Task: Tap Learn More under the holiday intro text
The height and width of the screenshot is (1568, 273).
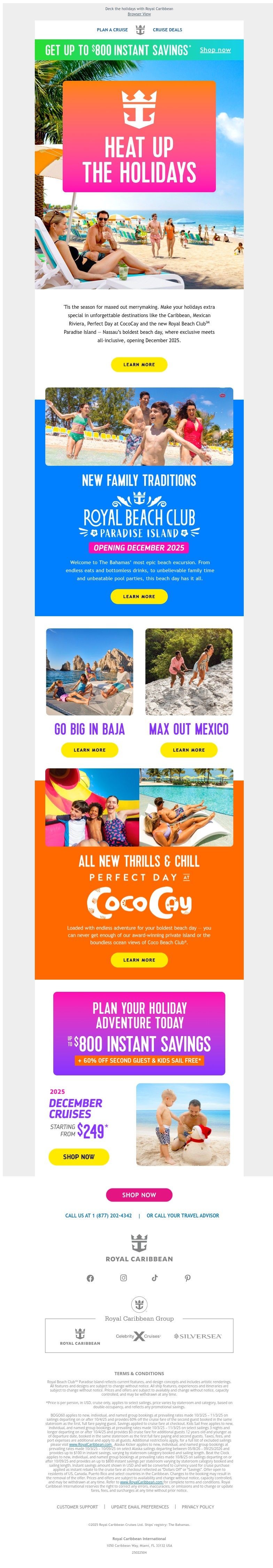Action: [139, 364]
